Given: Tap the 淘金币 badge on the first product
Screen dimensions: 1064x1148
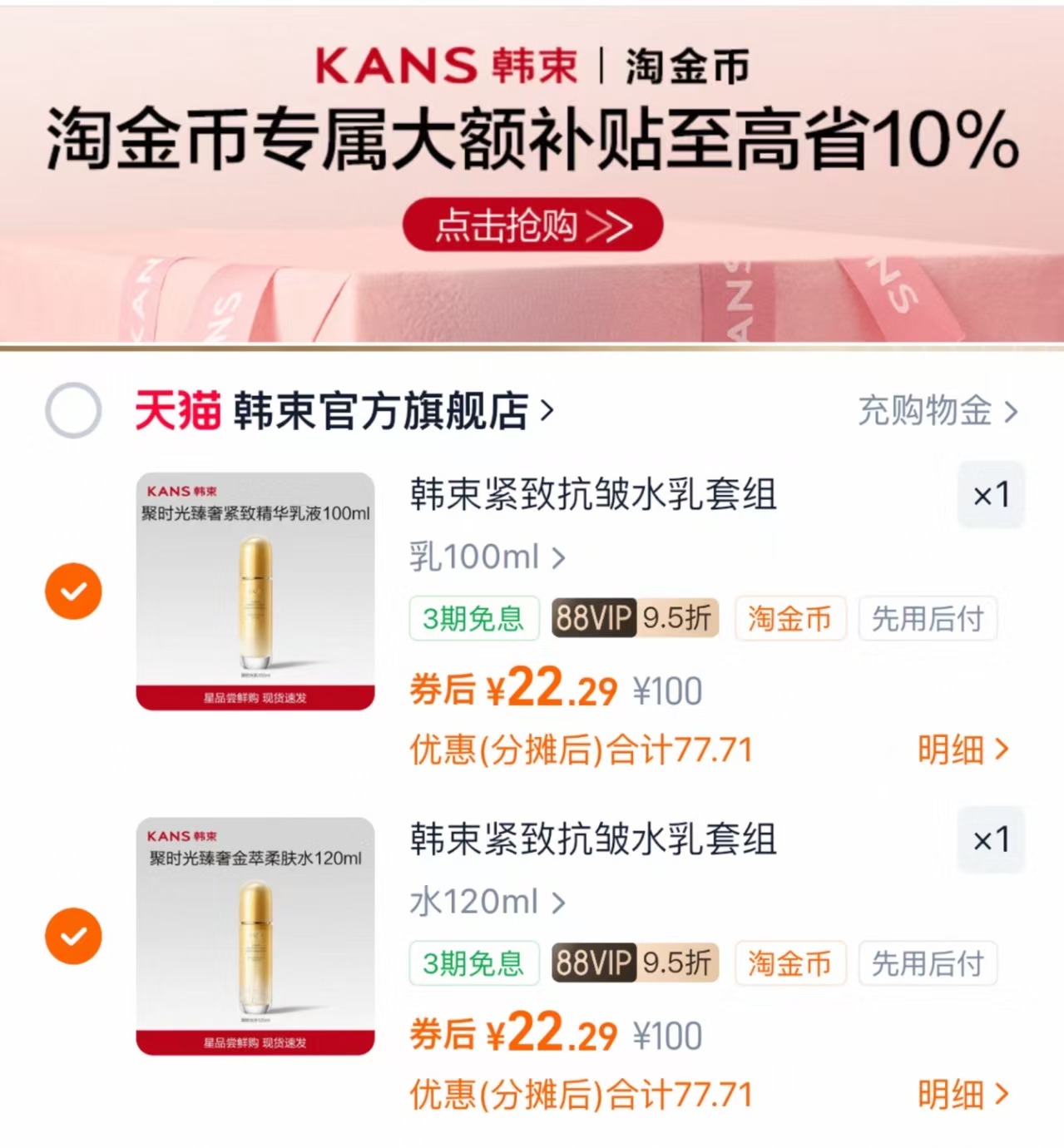Looking at the screenshot, I should pos(789,619).
